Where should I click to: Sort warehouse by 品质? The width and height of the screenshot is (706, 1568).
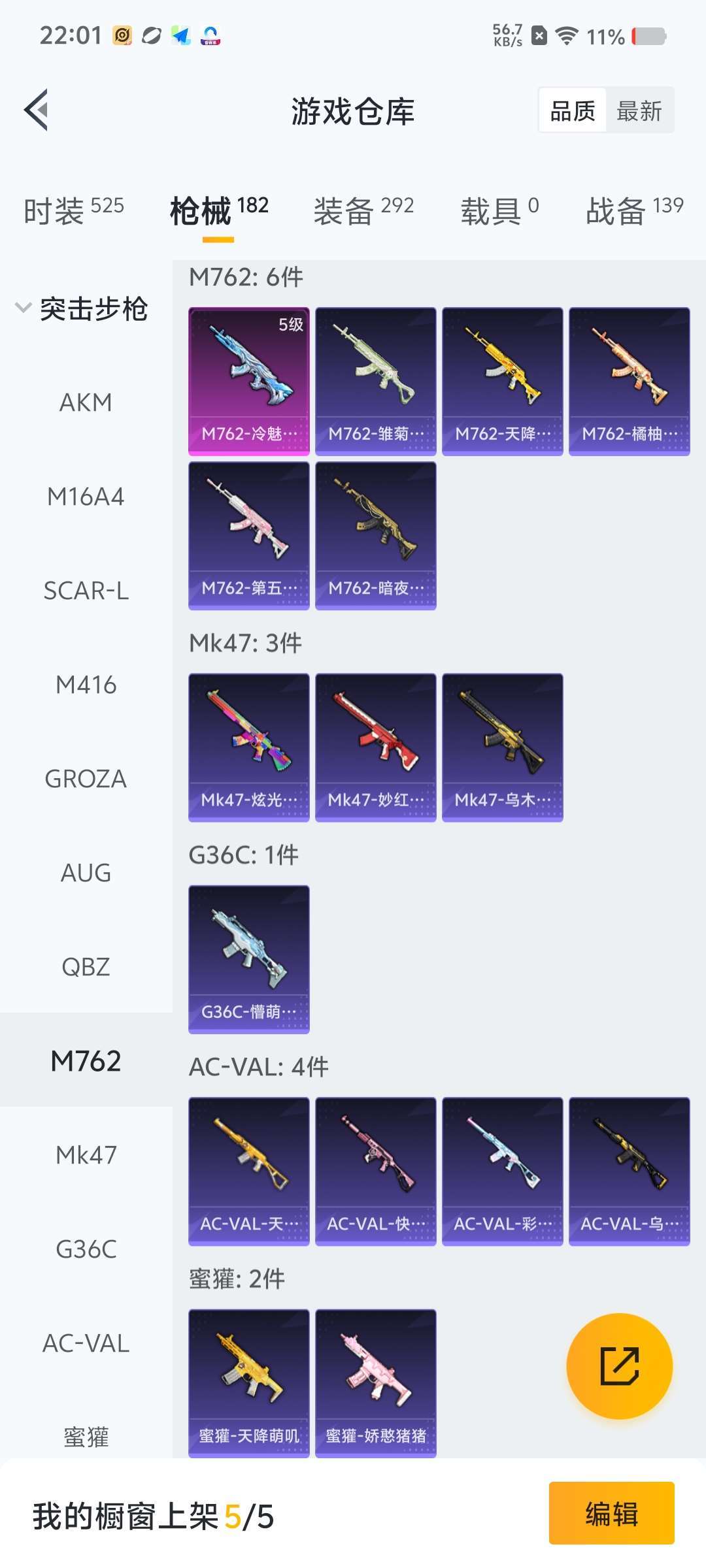point(573,110)
